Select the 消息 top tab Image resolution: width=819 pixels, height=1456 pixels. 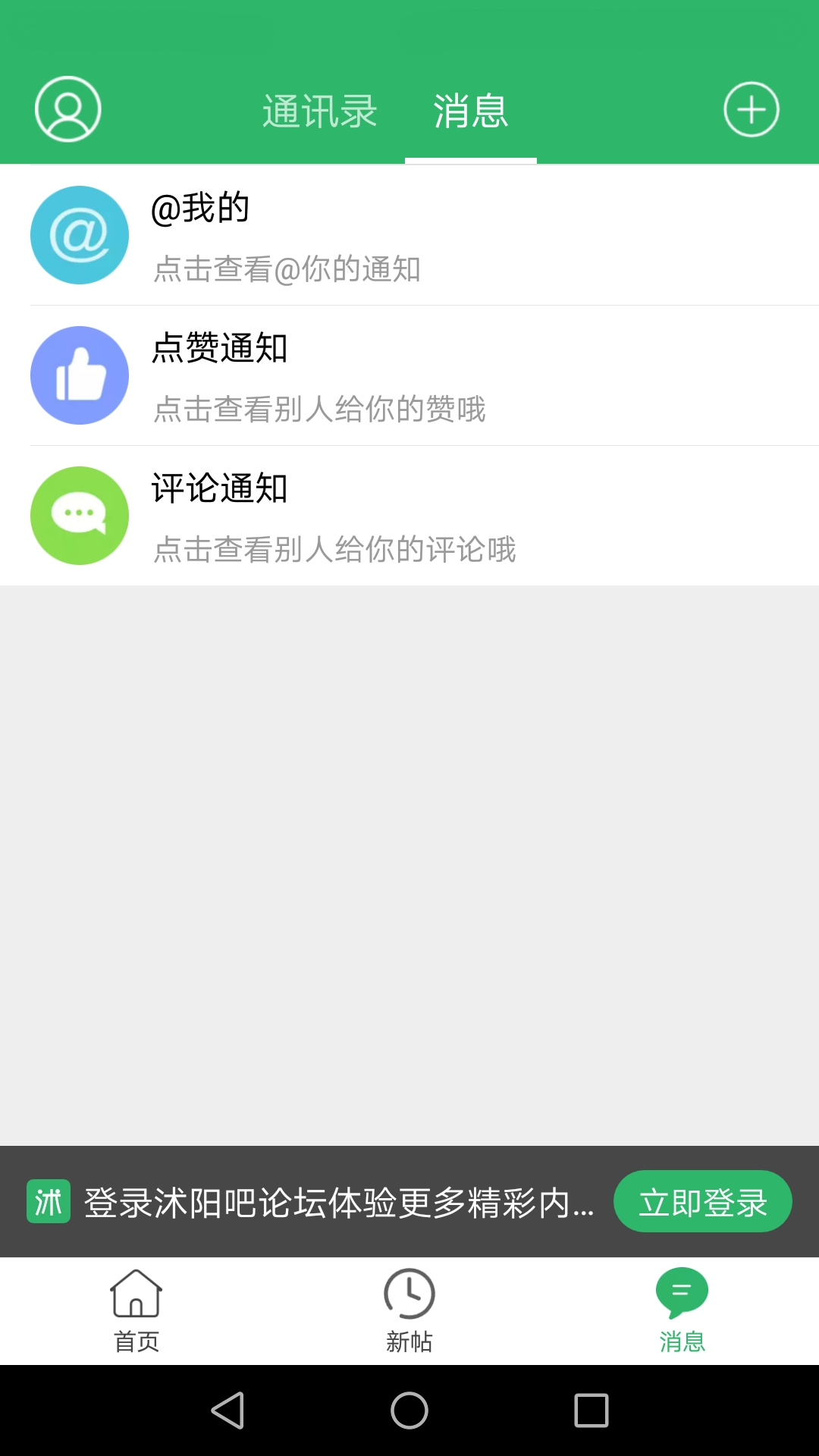click(470, 112)
